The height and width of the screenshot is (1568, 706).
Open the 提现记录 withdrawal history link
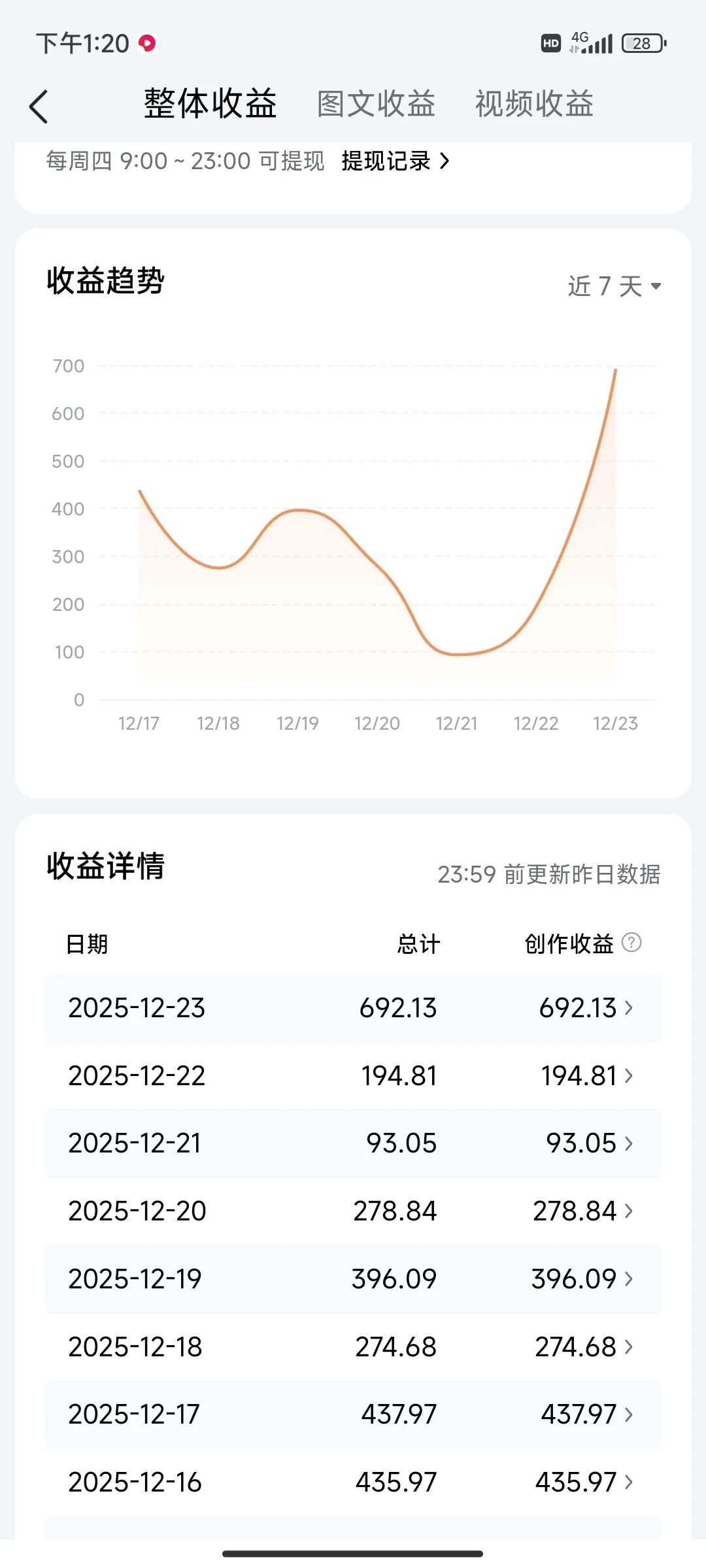click(392, 161)
